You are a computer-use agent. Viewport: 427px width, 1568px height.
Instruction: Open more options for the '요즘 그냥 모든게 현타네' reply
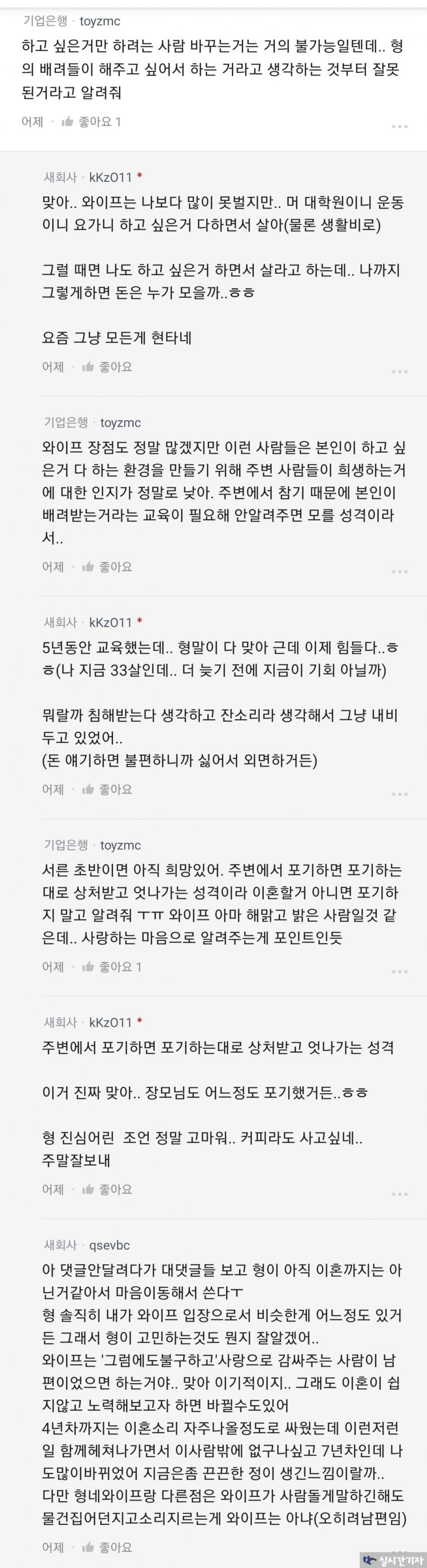pyautogui.click(x=399, y=371)
